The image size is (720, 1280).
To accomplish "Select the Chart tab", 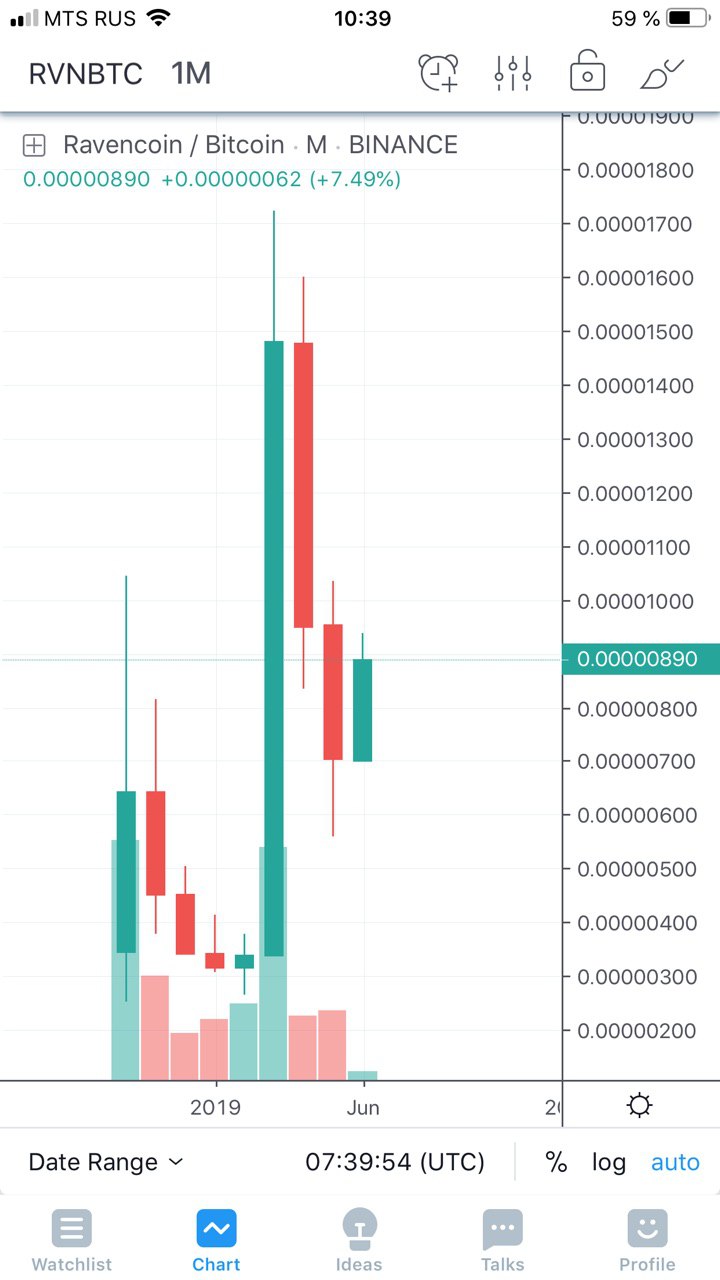I will [216, 1240].
